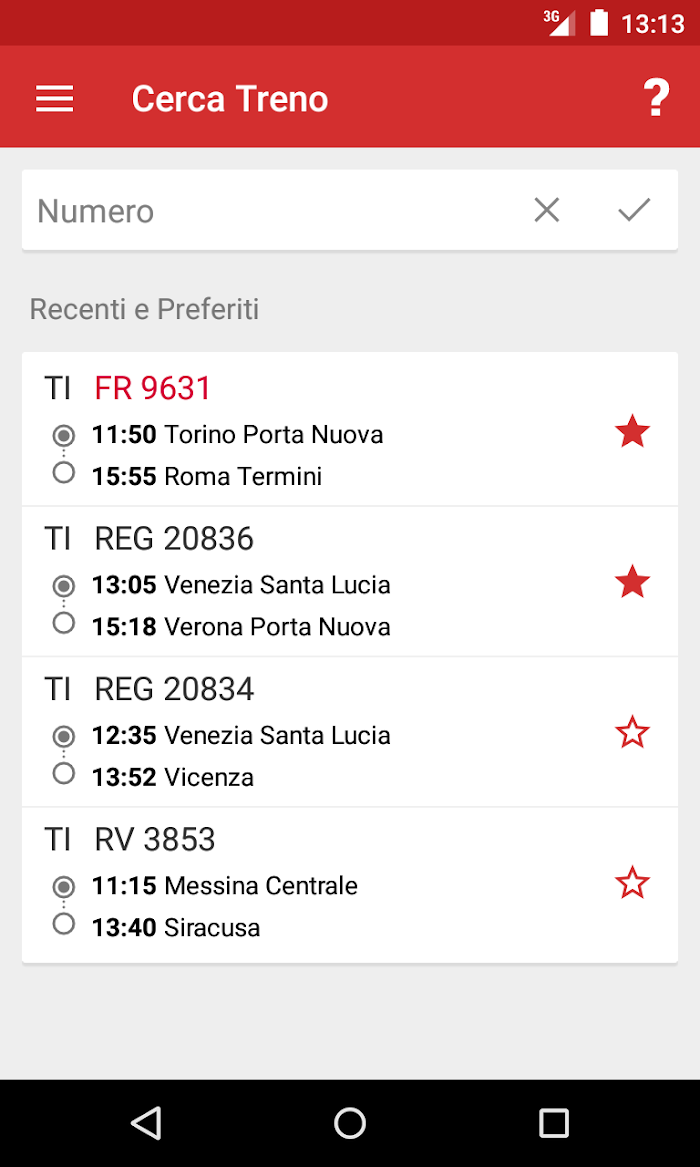Remove REG 20836 from favorites
This screenshot has width=700, height=1167.
pos(632,581)
